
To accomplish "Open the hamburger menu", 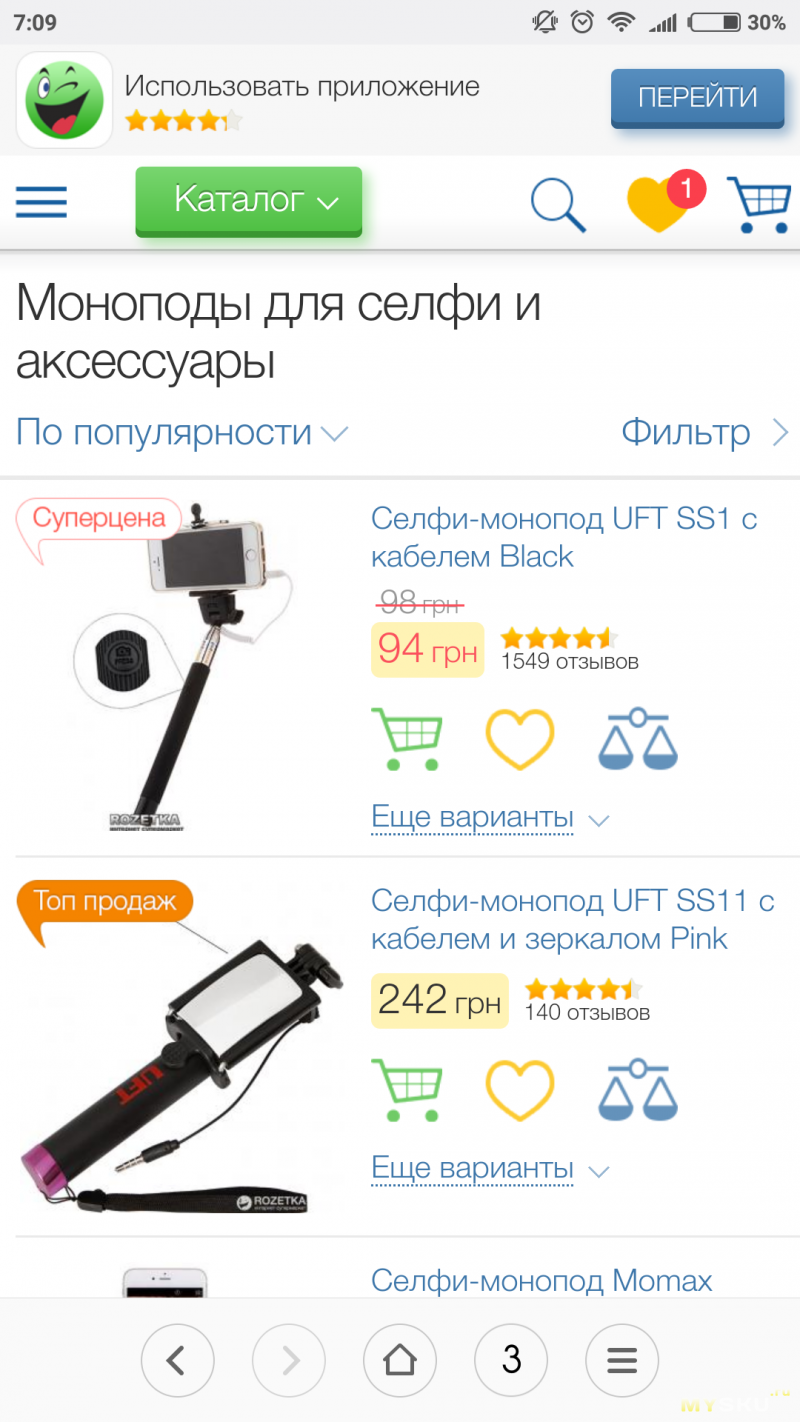I will (41, 202).
